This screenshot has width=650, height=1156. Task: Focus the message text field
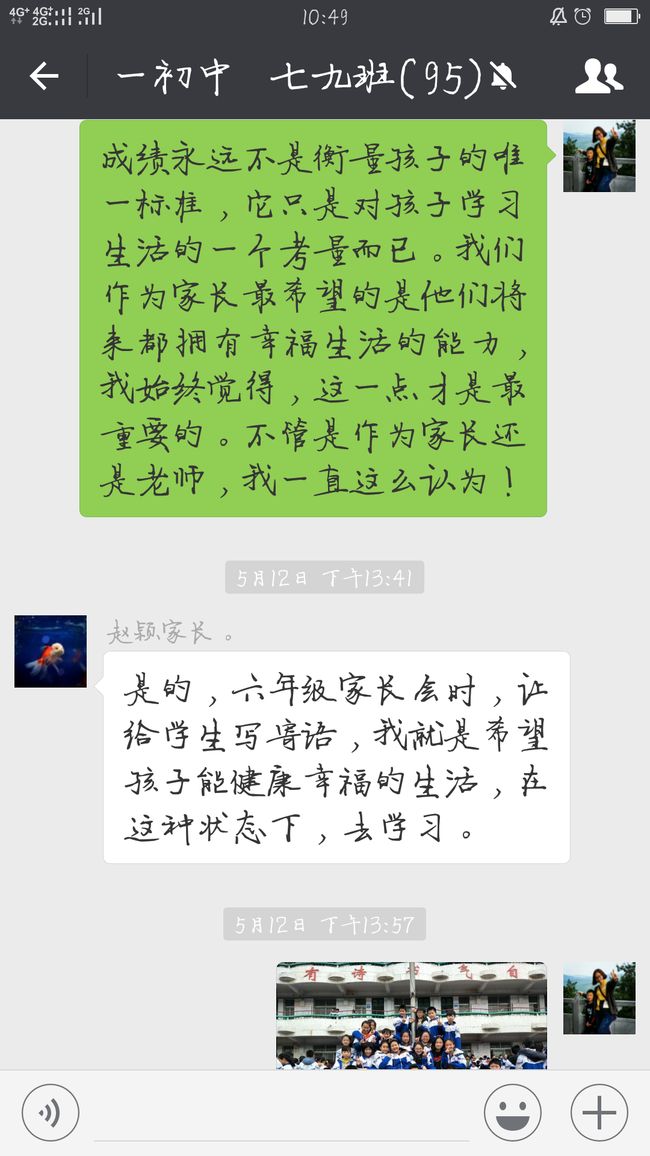[282, 1113]
